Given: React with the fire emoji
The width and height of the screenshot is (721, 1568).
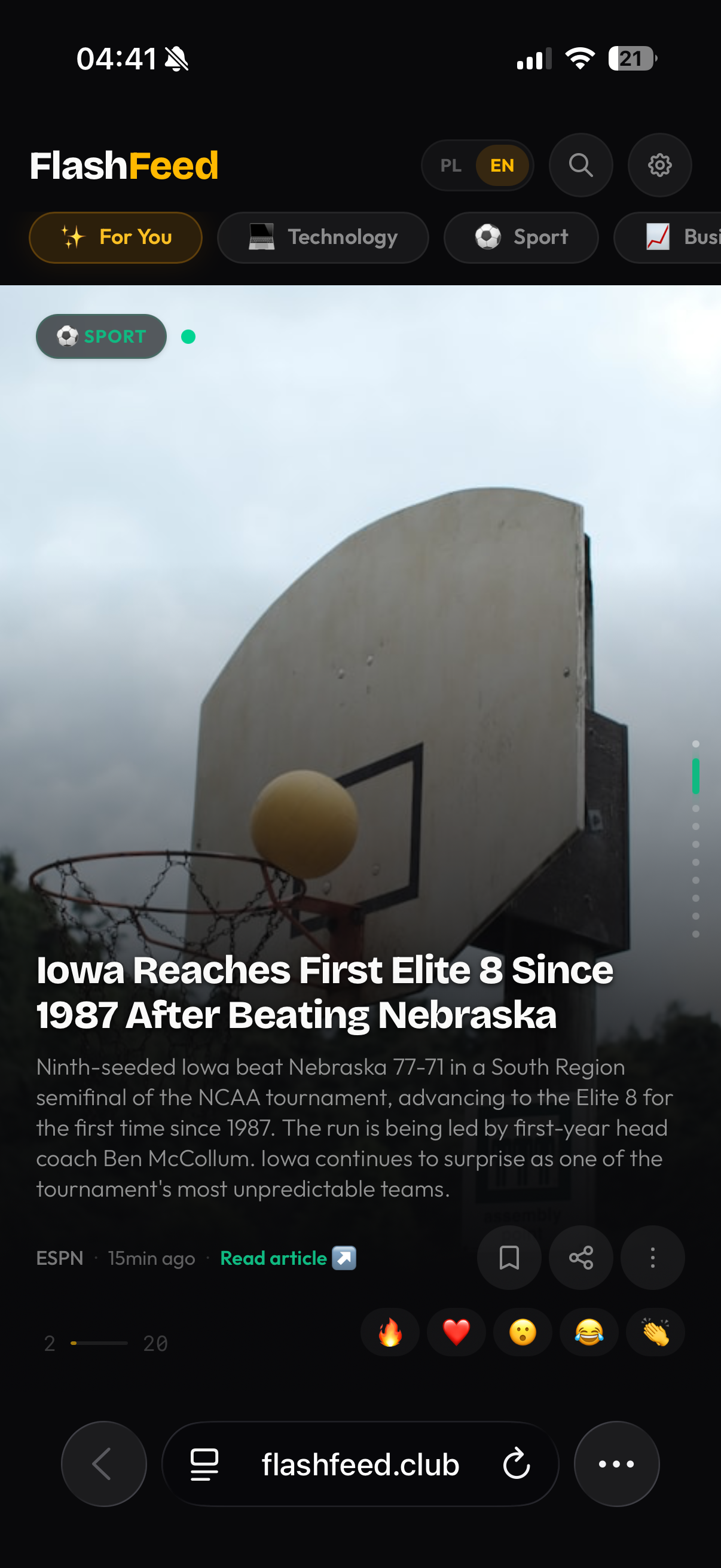Looking at the screenshot, I should coord(390,1332).
